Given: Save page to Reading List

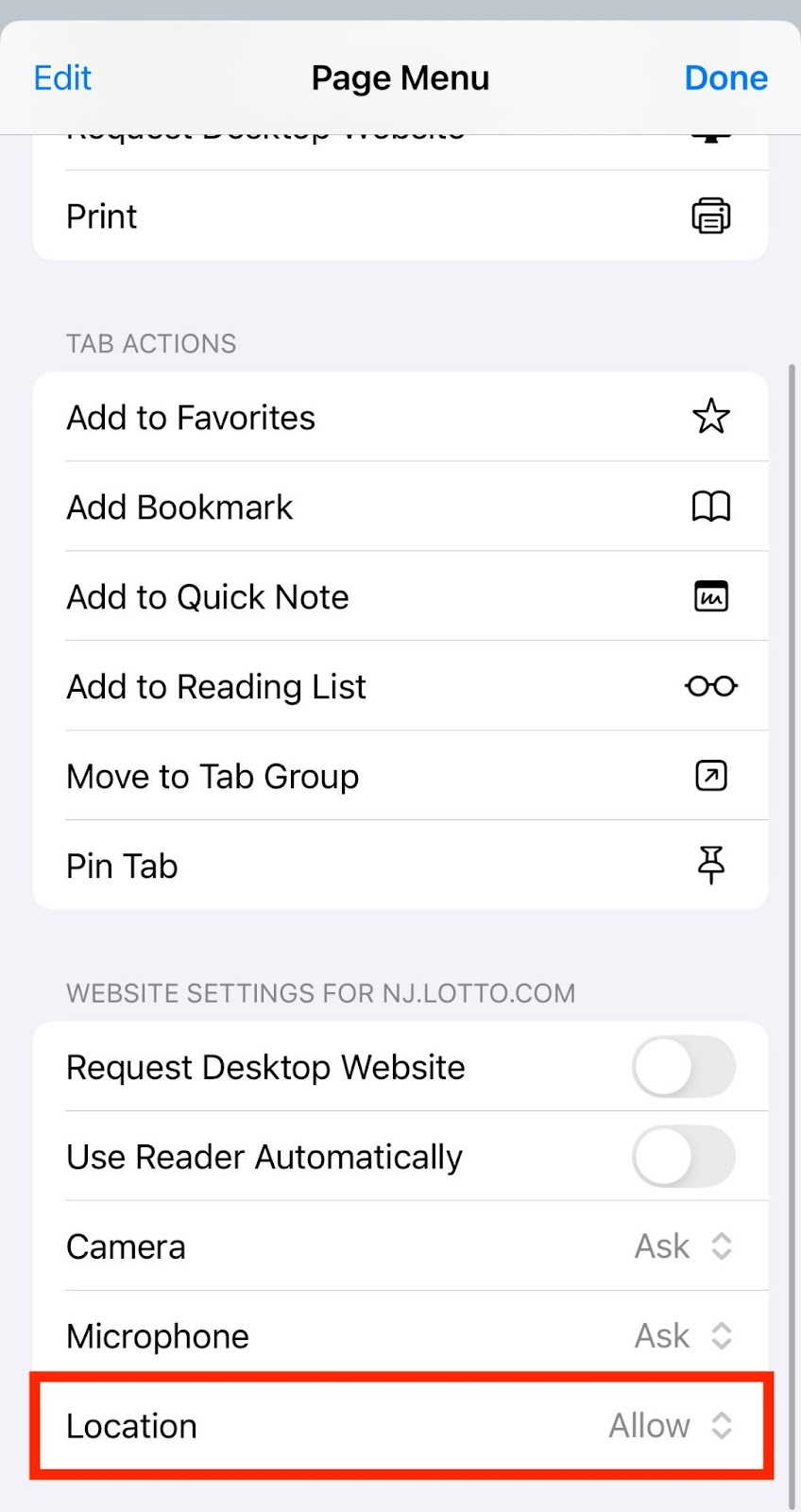Looking at the screenshot, I should point(400,686).
